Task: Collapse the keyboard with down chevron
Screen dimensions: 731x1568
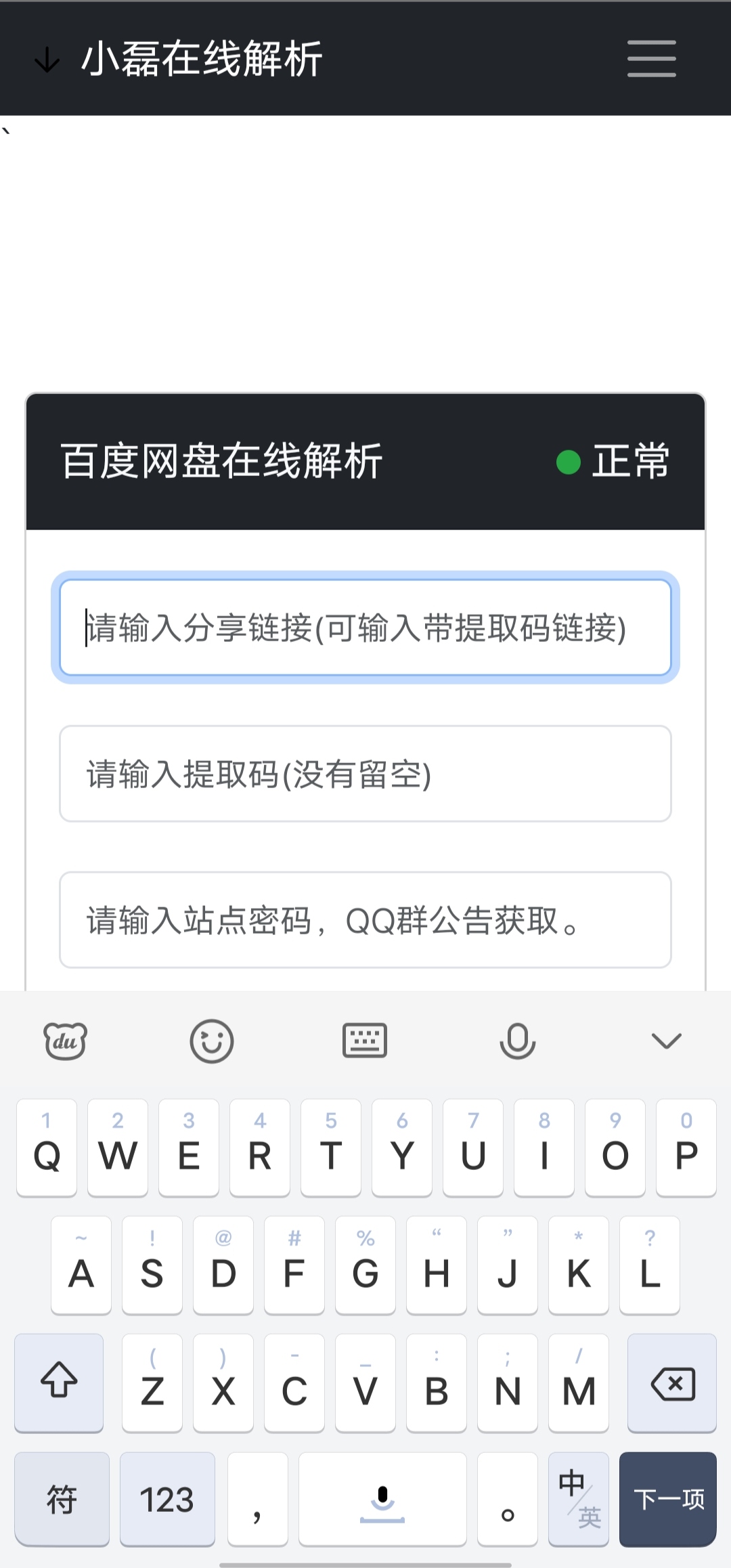Action: pos(667,1041)
